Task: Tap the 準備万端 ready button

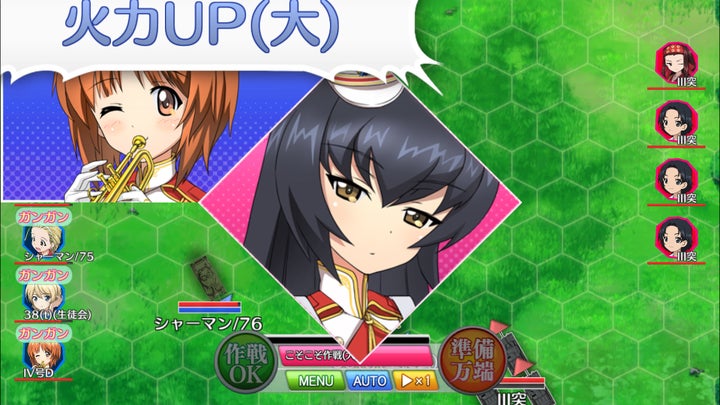Action: pos(472,356)
